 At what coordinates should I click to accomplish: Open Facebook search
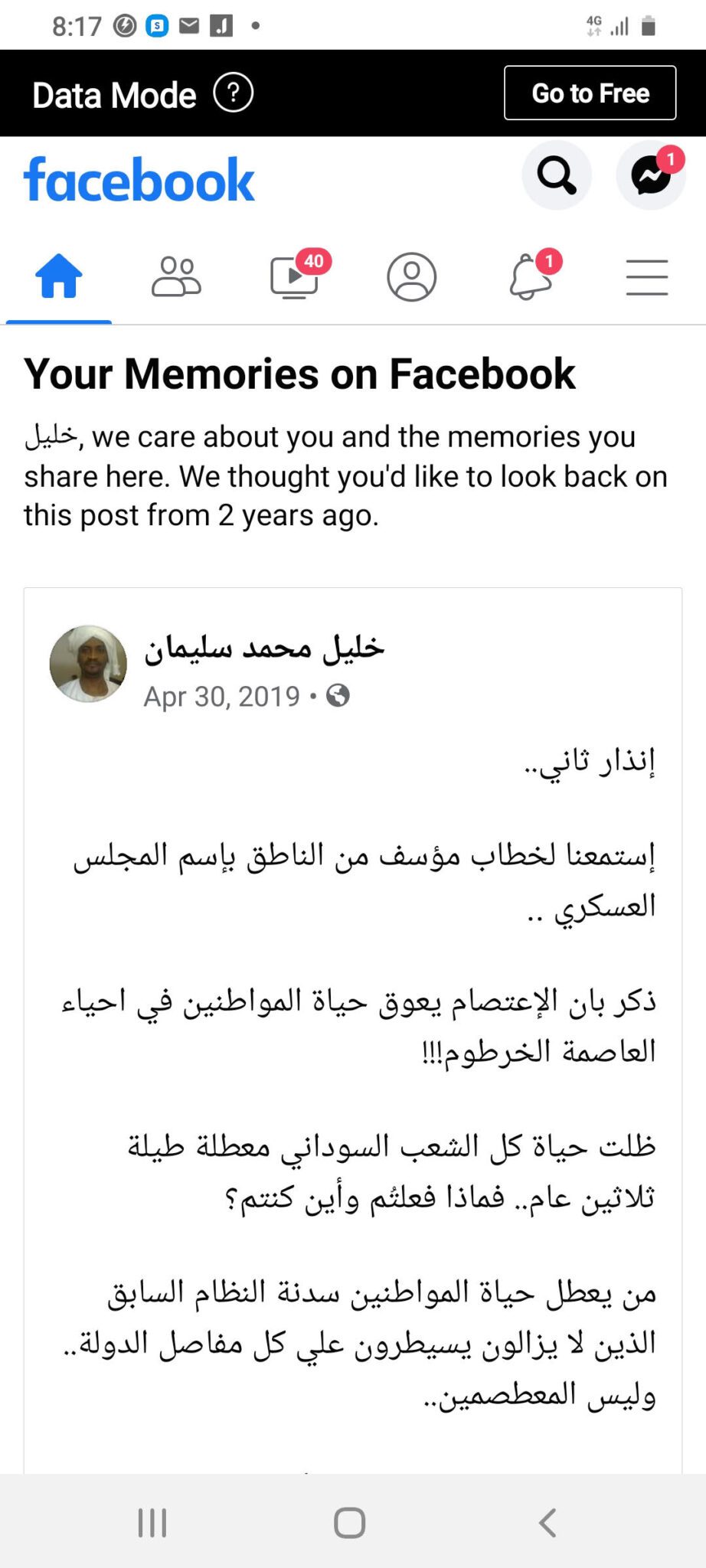pos(557,175)
